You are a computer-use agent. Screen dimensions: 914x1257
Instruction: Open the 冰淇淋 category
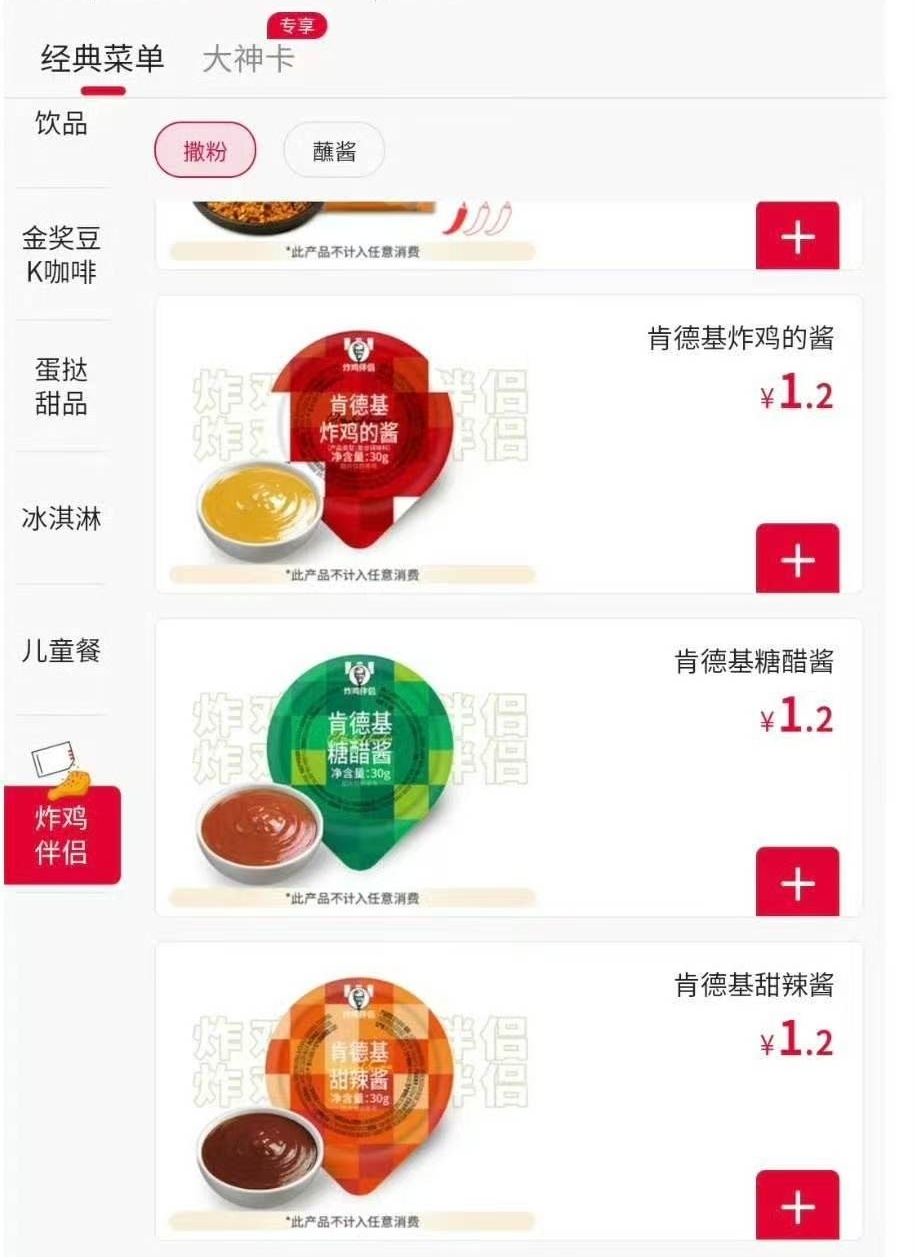pos(61,518)
